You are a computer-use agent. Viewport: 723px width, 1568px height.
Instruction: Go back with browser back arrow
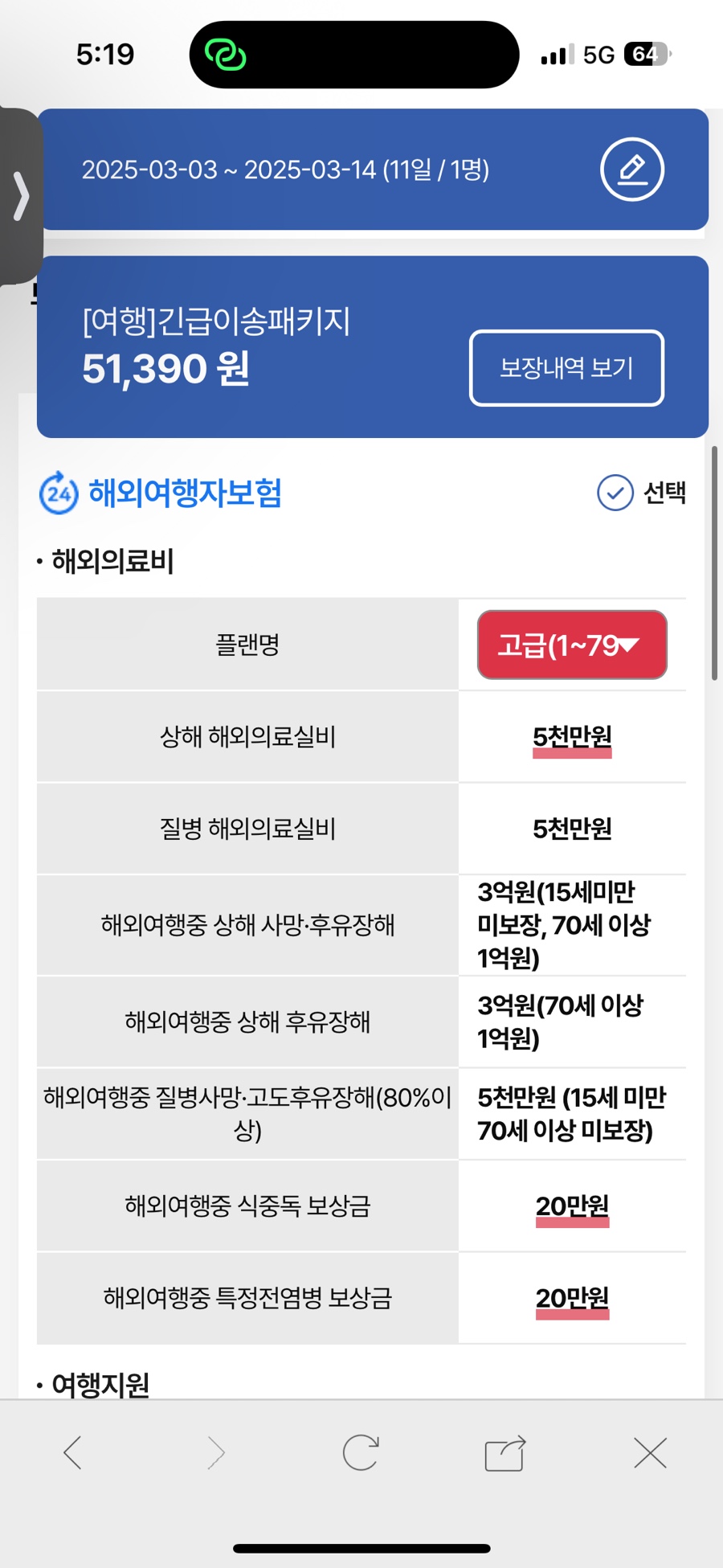pyautogui.click(x=72, y=1452)
